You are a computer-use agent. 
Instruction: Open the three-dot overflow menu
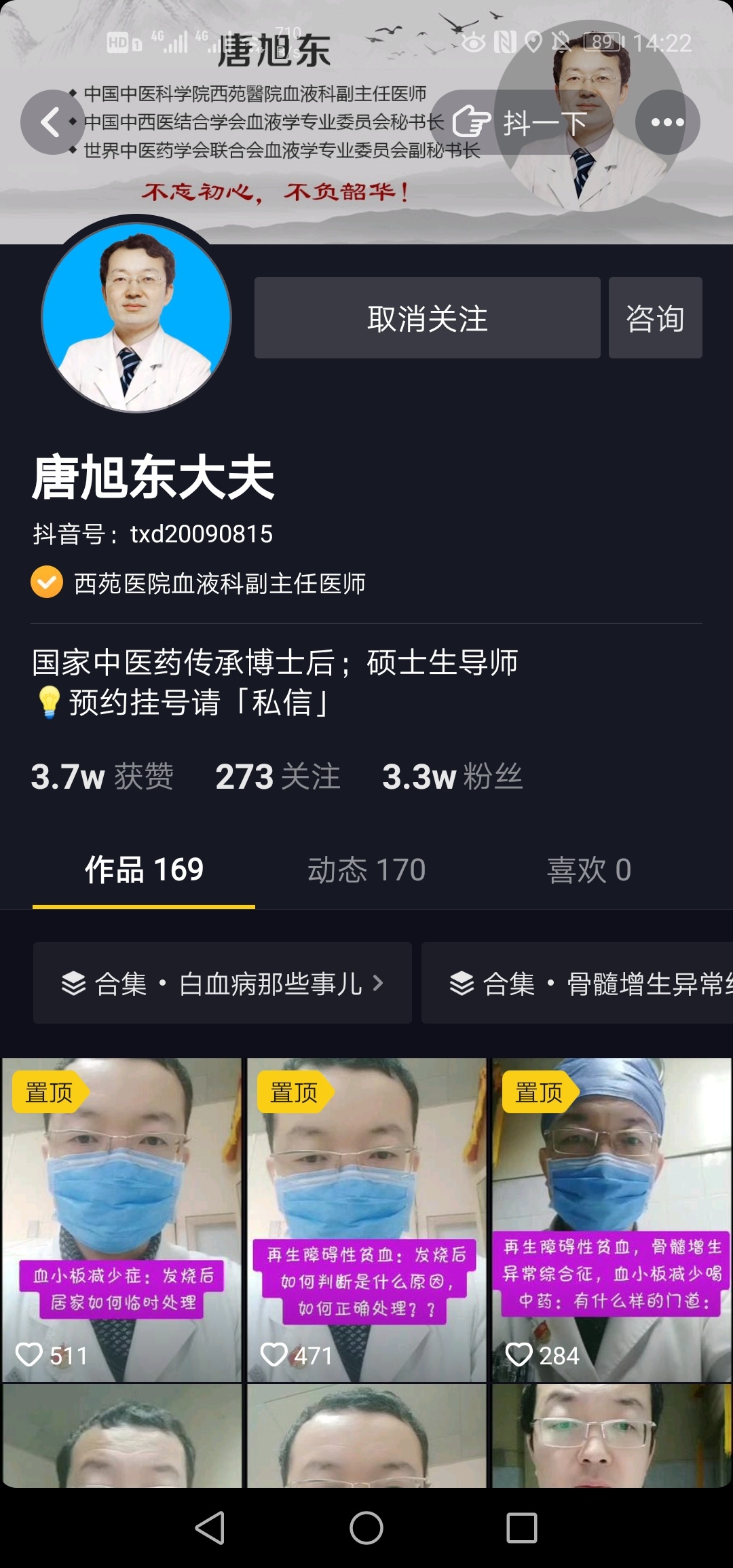click(x=667, y=122)
